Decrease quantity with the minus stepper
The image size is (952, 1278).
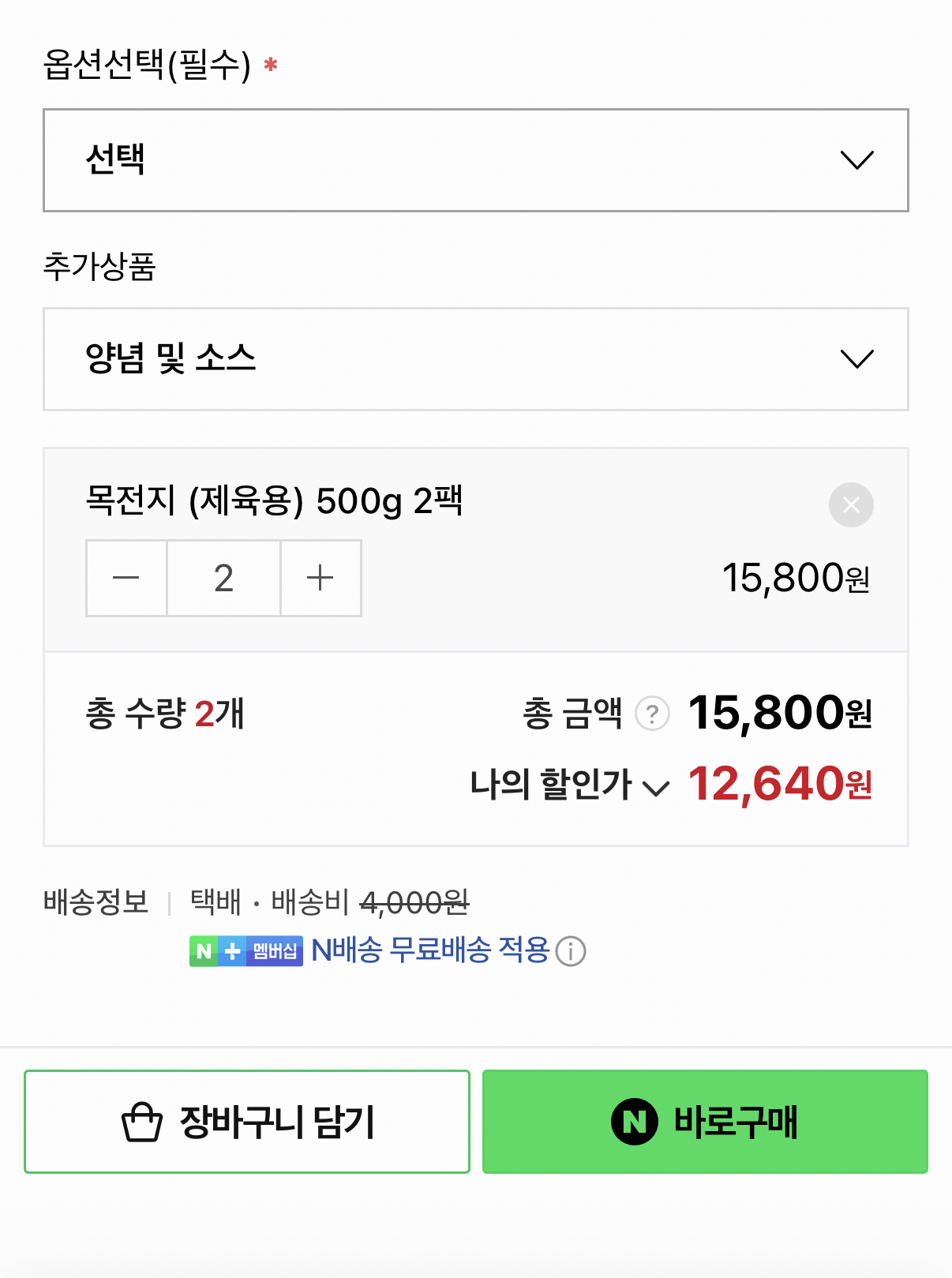pyautogui.click(x=126, y=578)
